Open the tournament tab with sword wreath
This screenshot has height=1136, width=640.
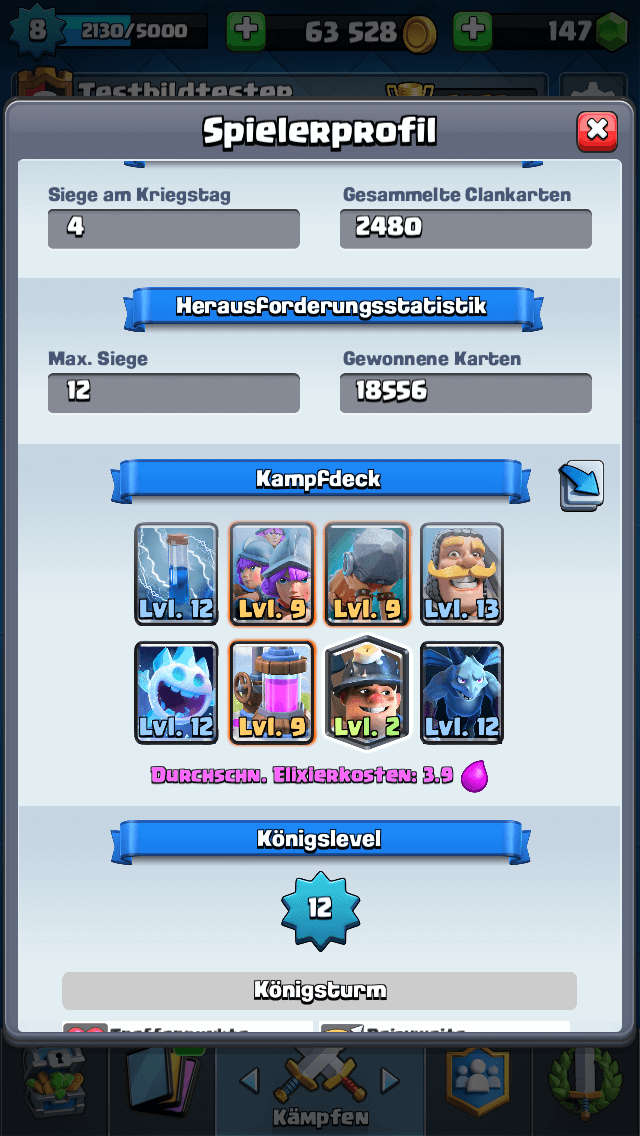(x=590, y=1084)
